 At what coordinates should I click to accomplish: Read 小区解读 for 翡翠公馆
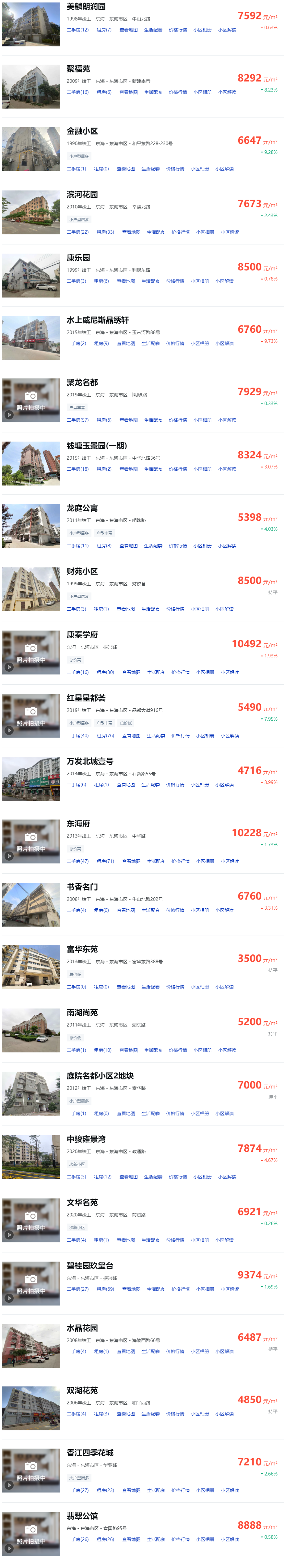pyautogui.click(x=230, y=1539)
